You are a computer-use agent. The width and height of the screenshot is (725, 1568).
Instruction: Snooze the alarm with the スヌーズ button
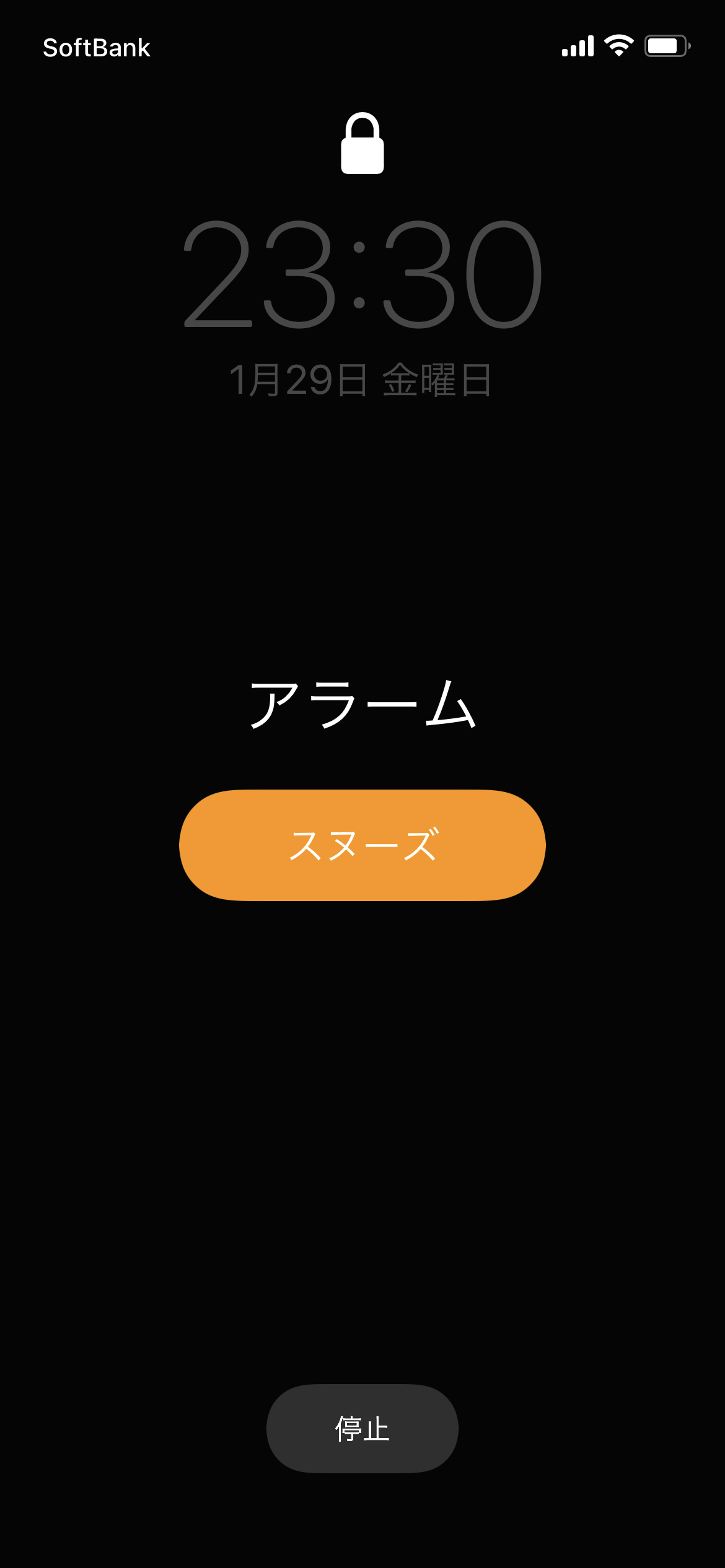click(362, 845)
